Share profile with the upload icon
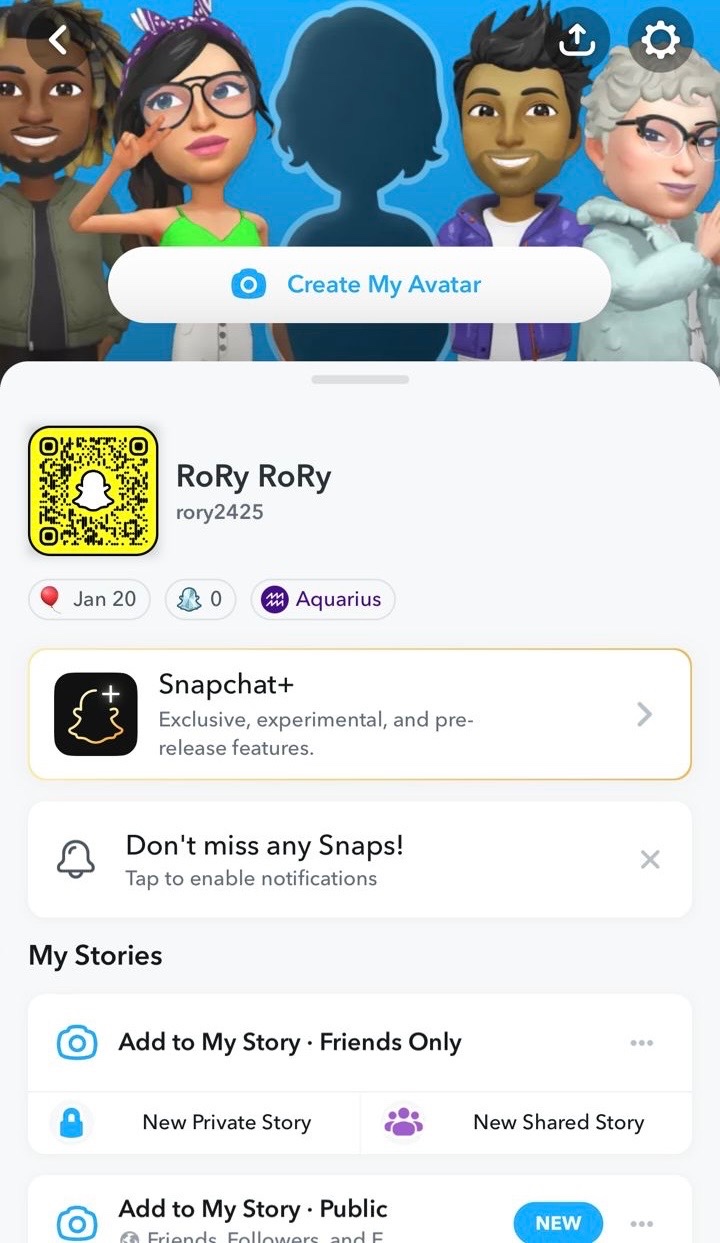 (x=578, y=40)
